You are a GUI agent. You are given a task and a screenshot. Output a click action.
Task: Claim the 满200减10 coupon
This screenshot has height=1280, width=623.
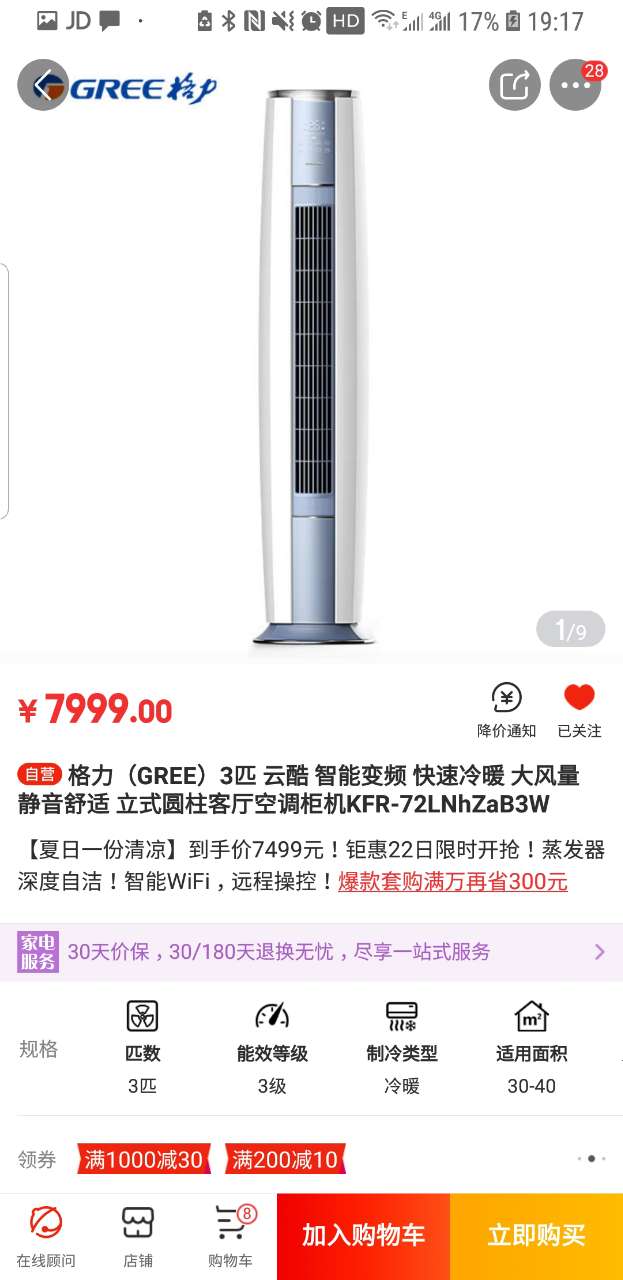285,1160
